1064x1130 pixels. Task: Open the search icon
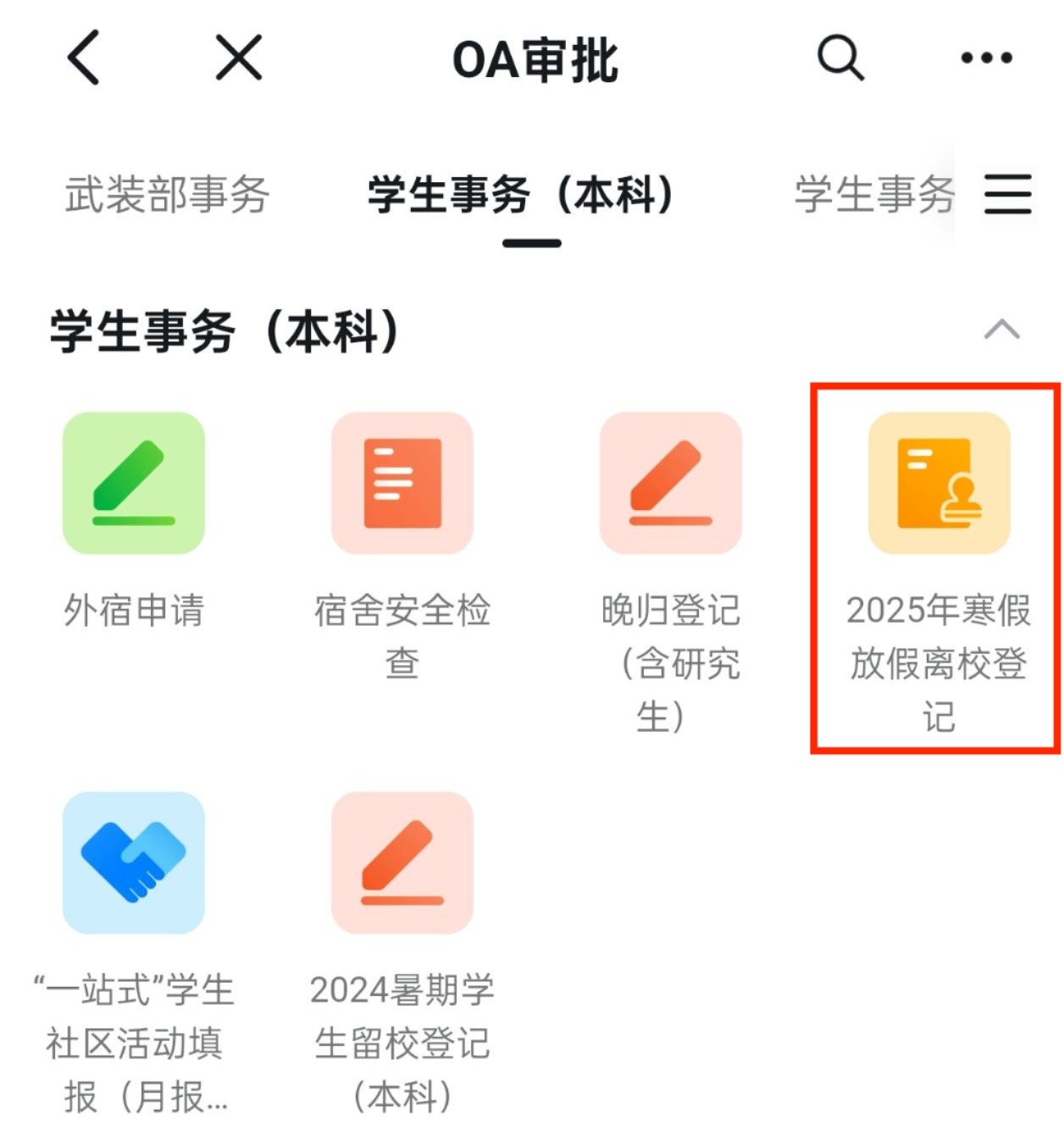(x=840, y=58)
